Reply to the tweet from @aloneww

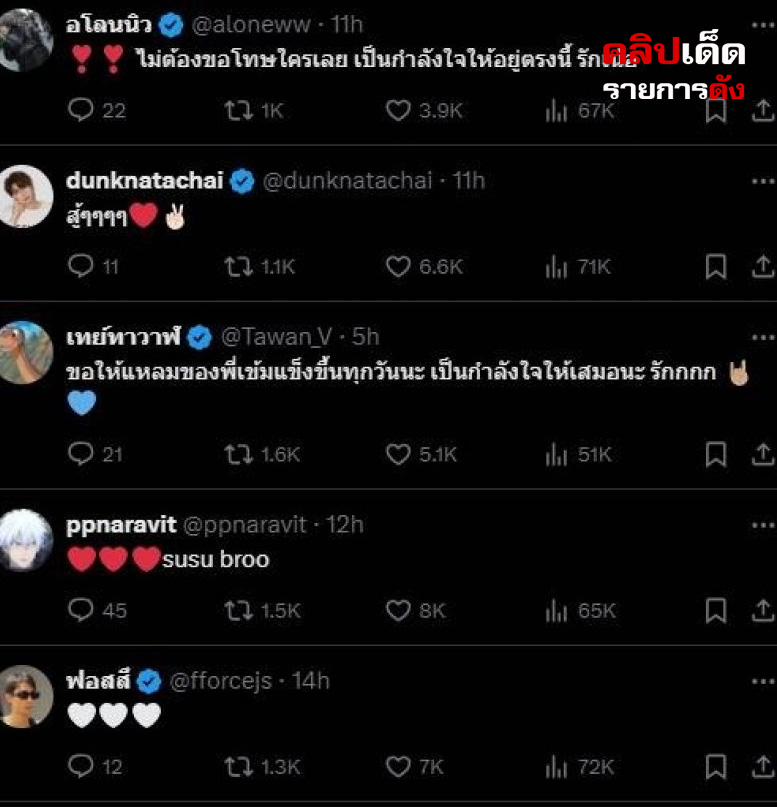[x=80, y=110]
